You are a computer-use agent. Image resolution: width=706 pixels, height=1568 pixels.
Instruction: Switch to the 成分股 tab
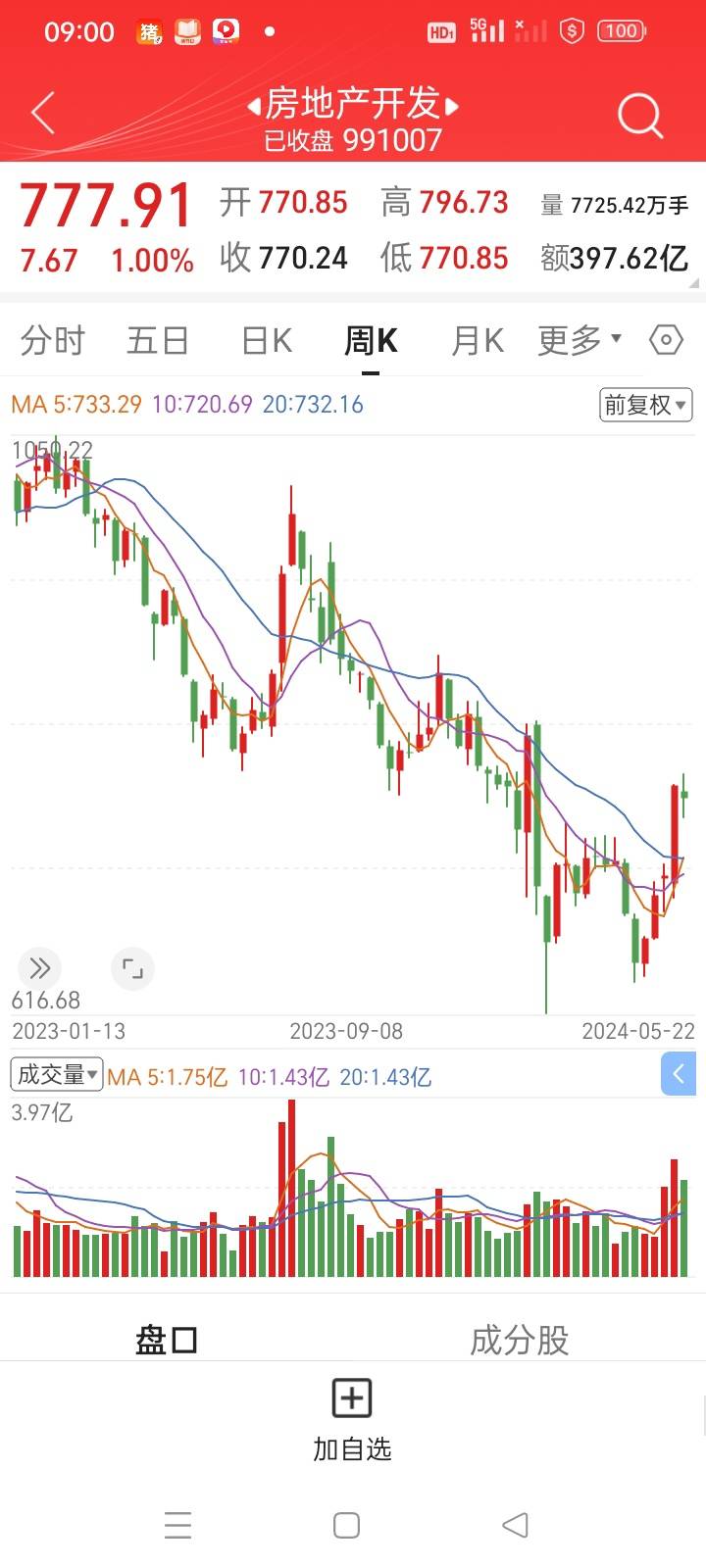520,1340
